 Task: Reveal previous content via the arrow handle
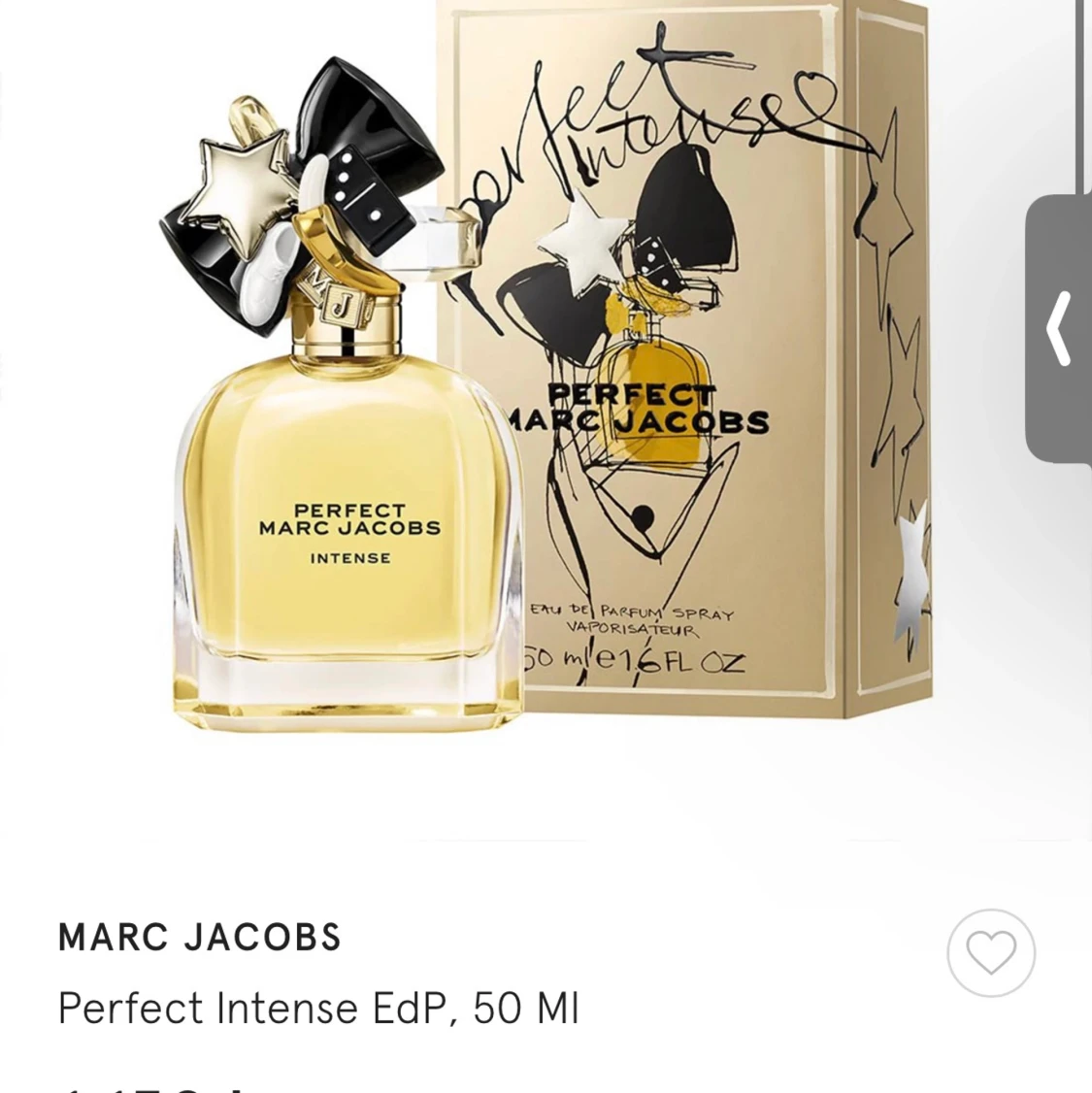click(x=1058, y=327)
